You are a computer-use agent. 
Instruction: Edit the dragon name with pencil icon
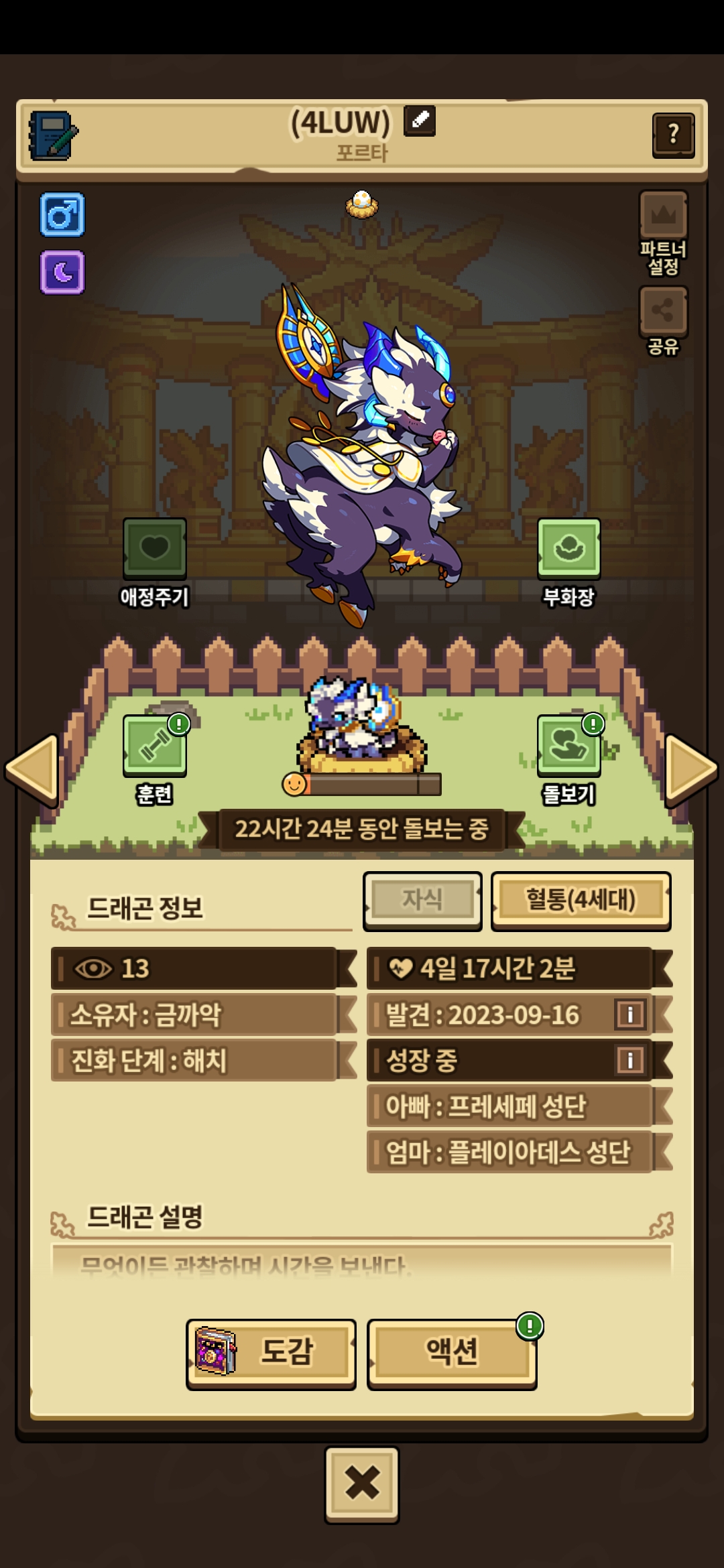coord(420,121)
